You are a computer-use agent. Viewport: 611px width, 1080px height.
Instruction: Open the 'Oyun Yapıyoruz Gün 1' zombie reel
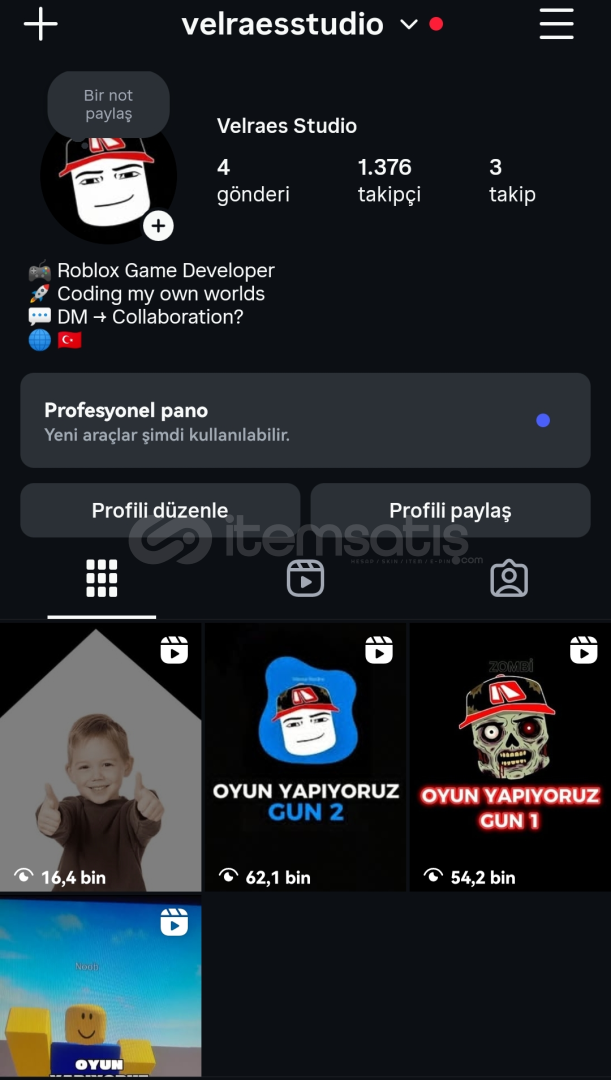click(510, 757)
